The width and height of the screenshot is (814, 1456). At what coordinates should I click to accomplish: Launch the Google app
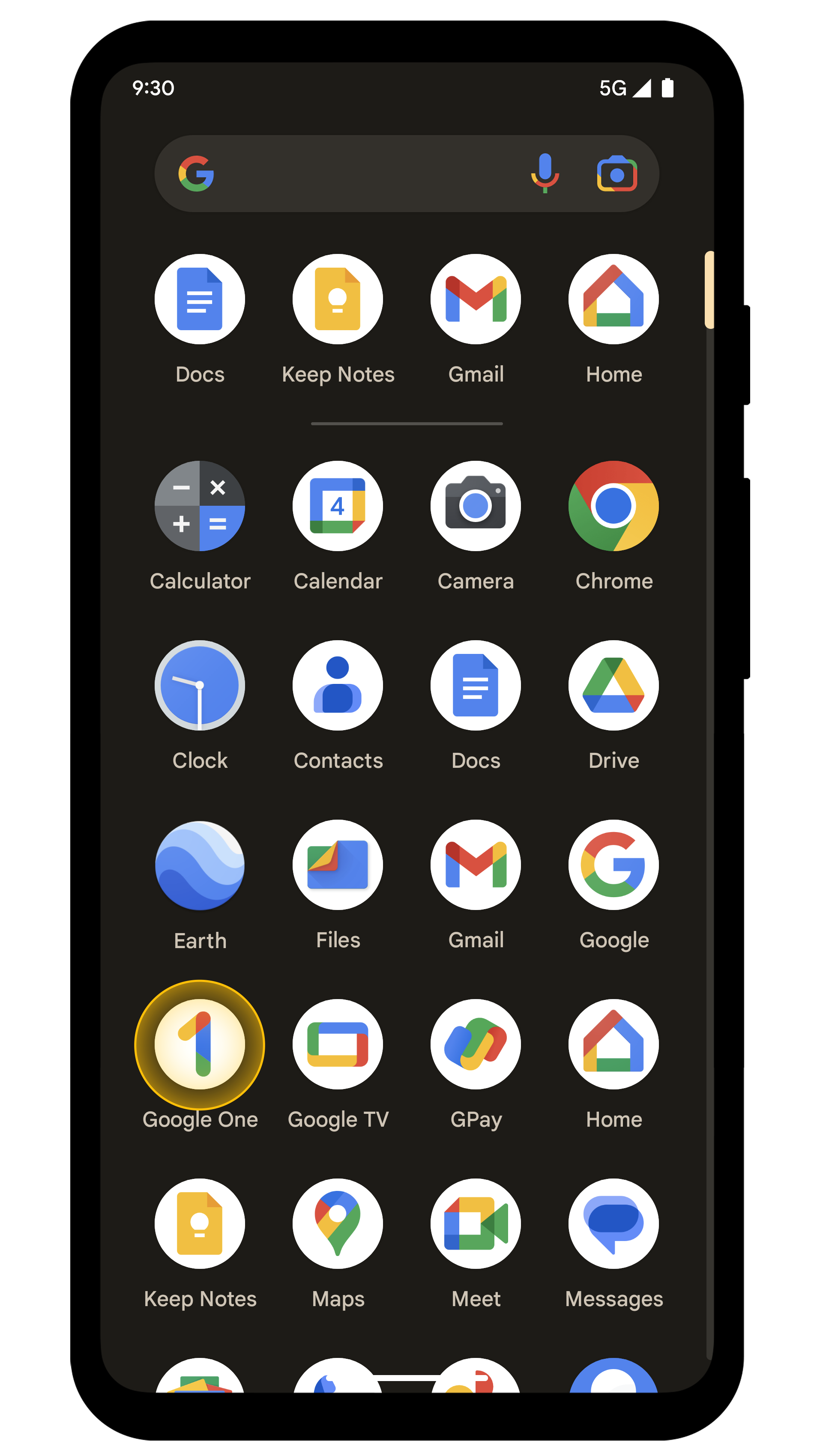click(x=613, y=865)
